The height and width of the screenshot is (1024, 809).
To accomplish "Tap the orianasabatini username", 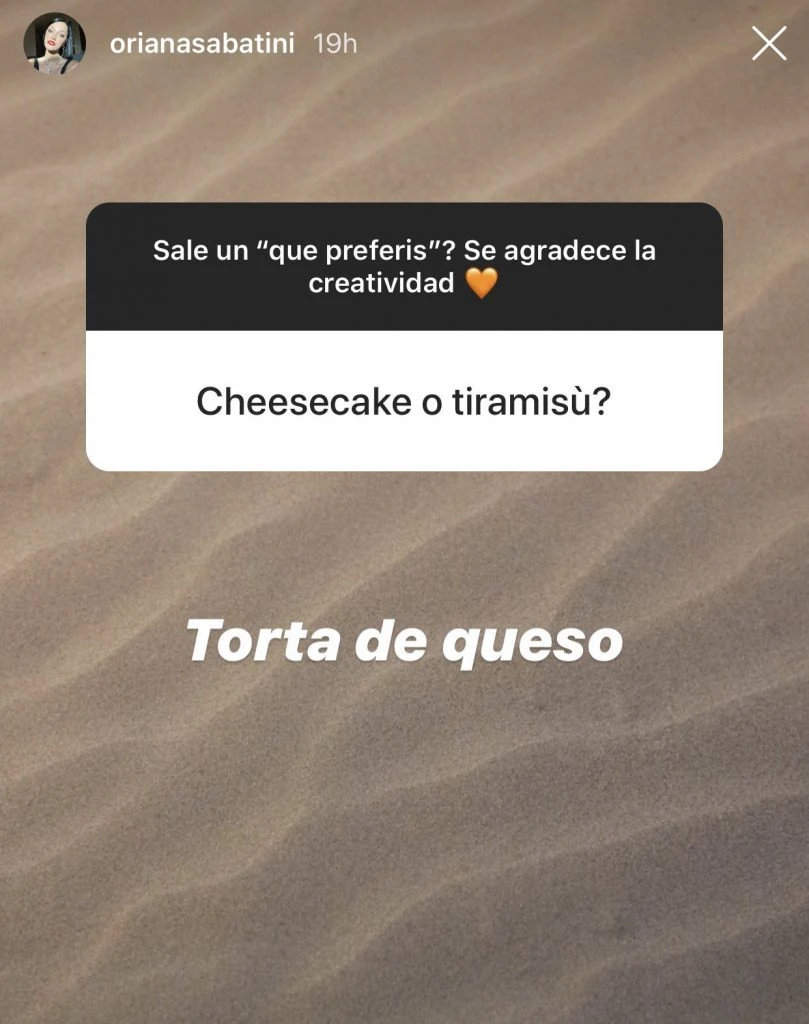I will click(x=203, y=44).
